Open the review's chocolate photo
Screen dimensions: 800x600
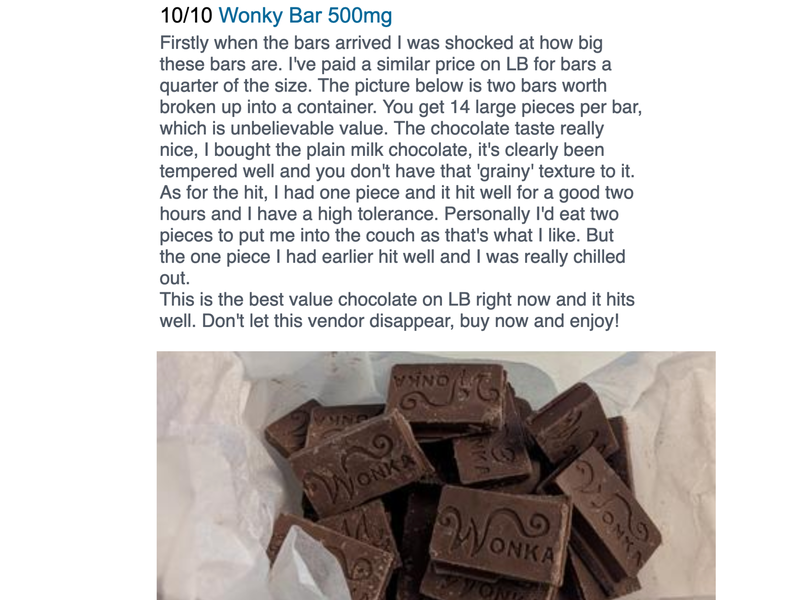pyautogui.click(x=436, y=475)
